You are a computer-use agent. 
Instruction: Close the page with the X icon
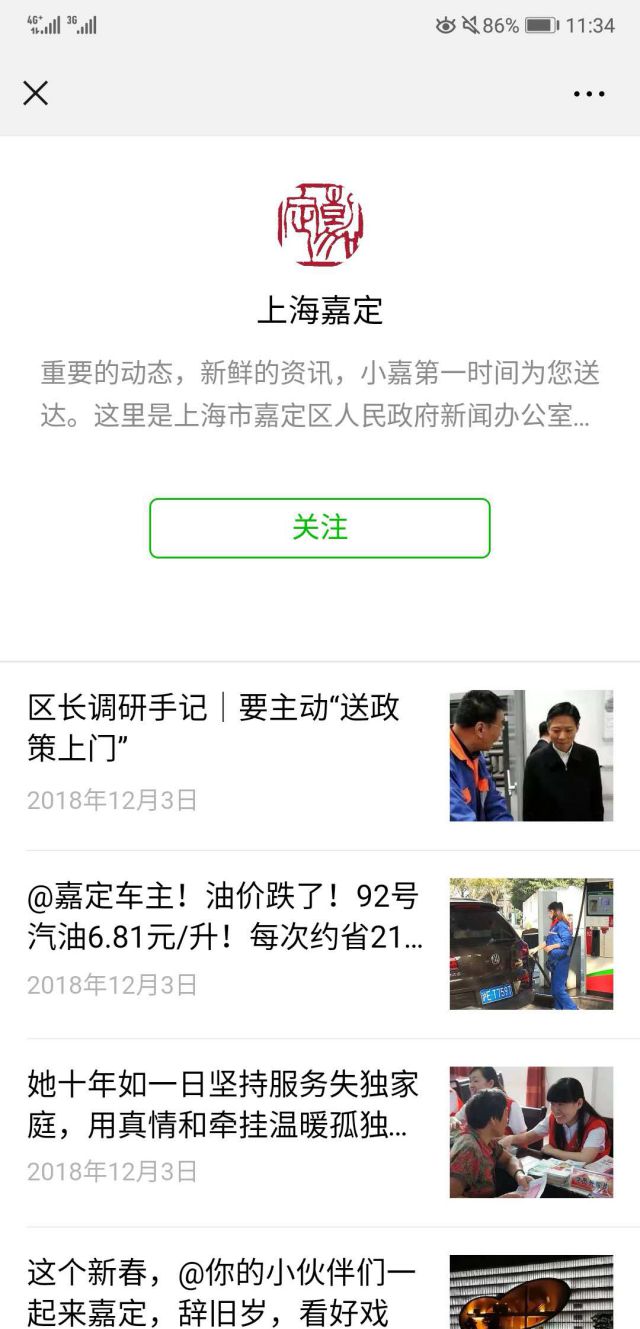click(36, 93)
